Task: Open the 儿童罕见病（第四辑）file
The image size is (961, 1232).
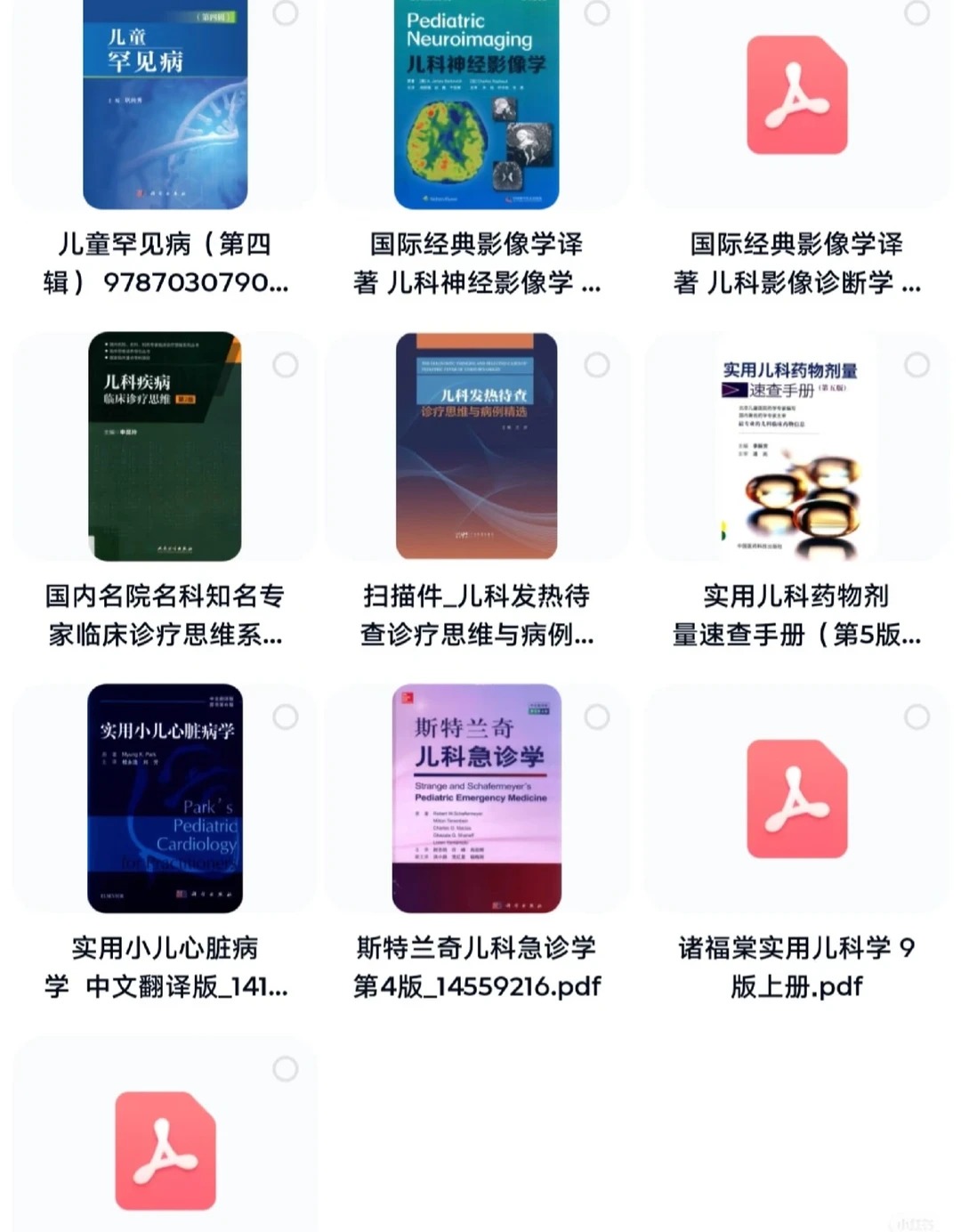Action: (x=165, y=107)
